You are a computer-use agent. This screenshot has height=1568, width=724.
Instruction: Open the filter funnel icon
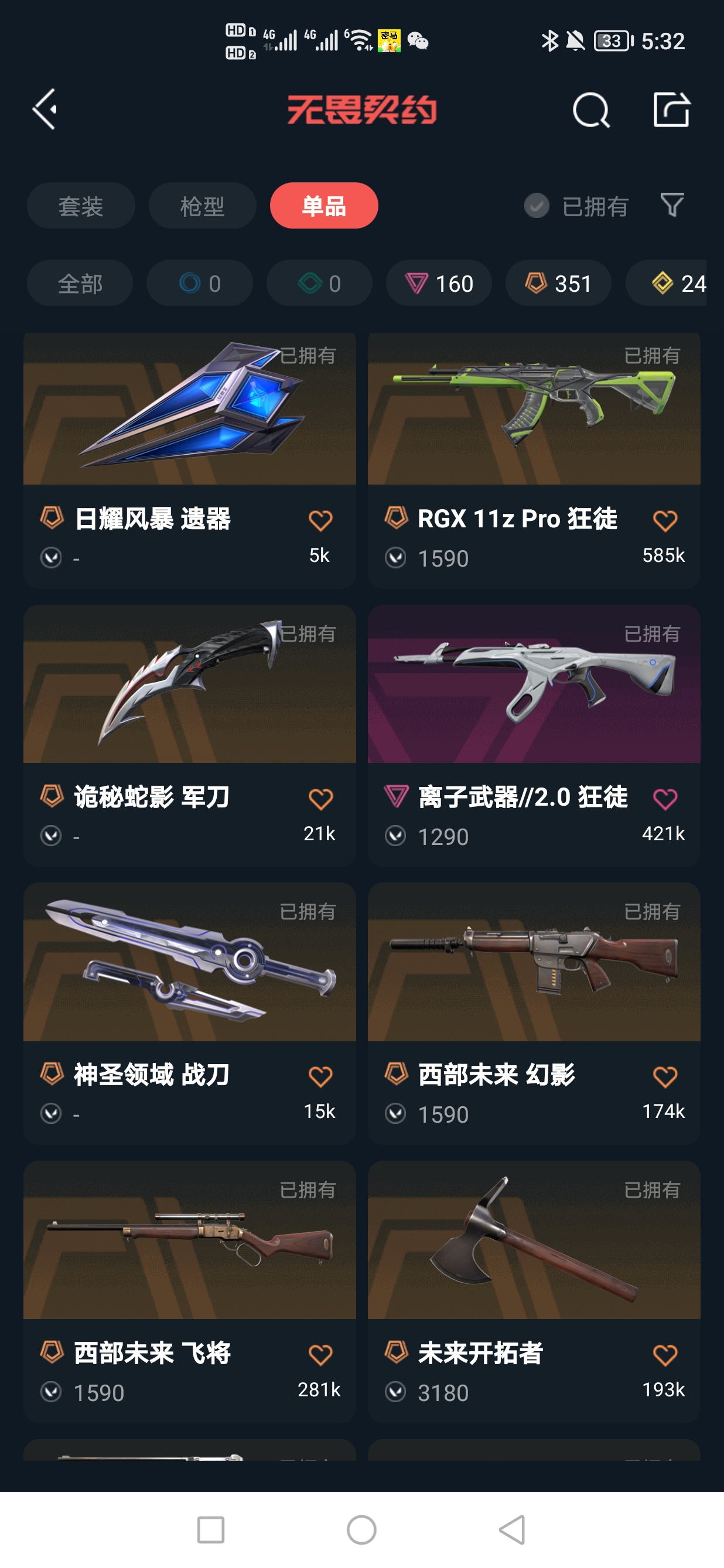tap(671, 206)
